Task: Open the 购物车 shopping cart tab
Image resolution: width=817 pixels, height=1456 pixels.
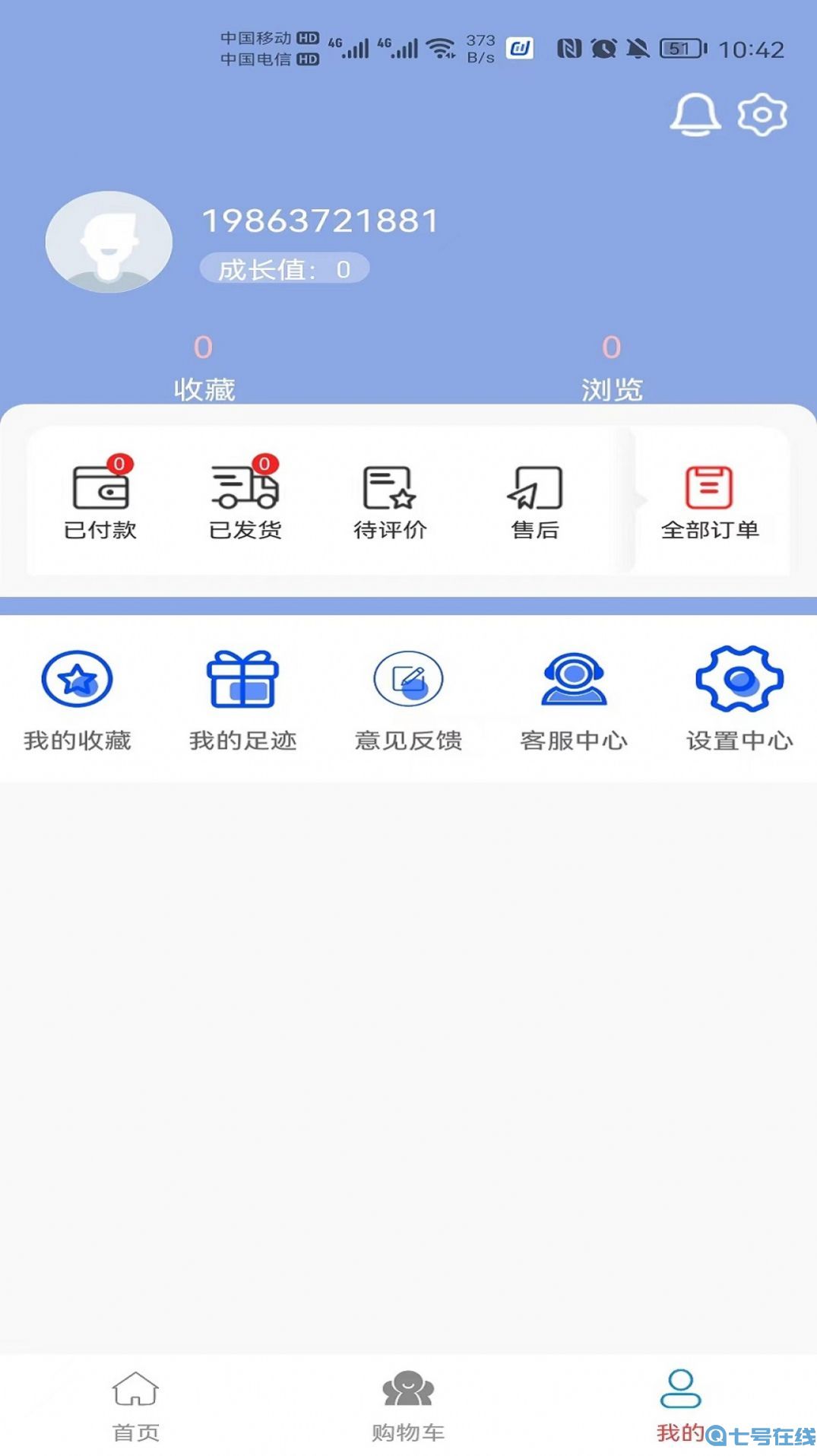Action: 408,1406
